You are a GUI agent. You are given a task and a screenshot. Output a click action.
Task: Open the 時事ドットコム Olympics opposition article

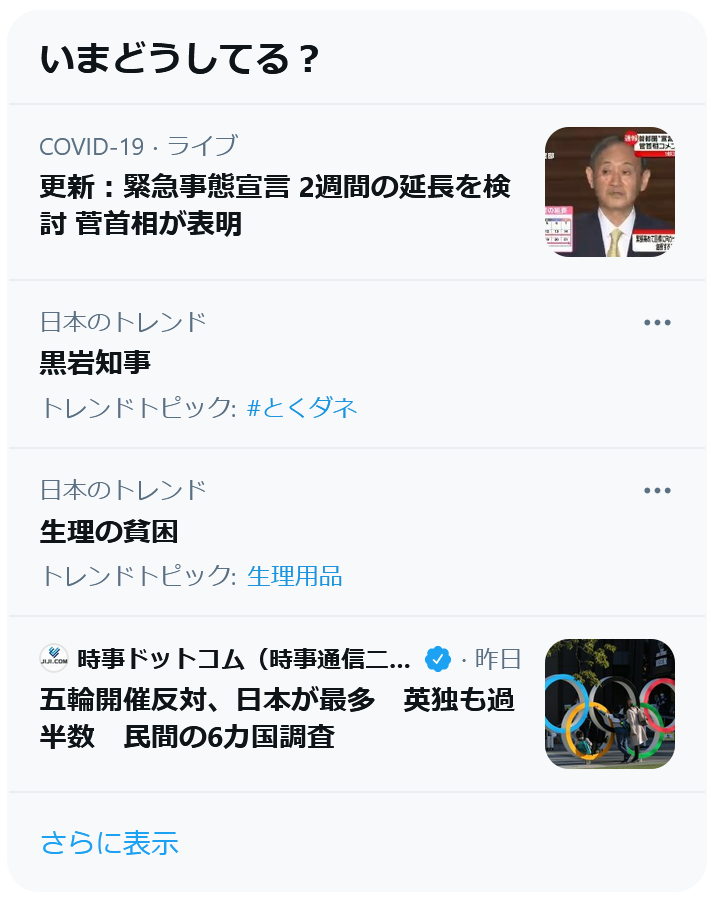[278, 718]
